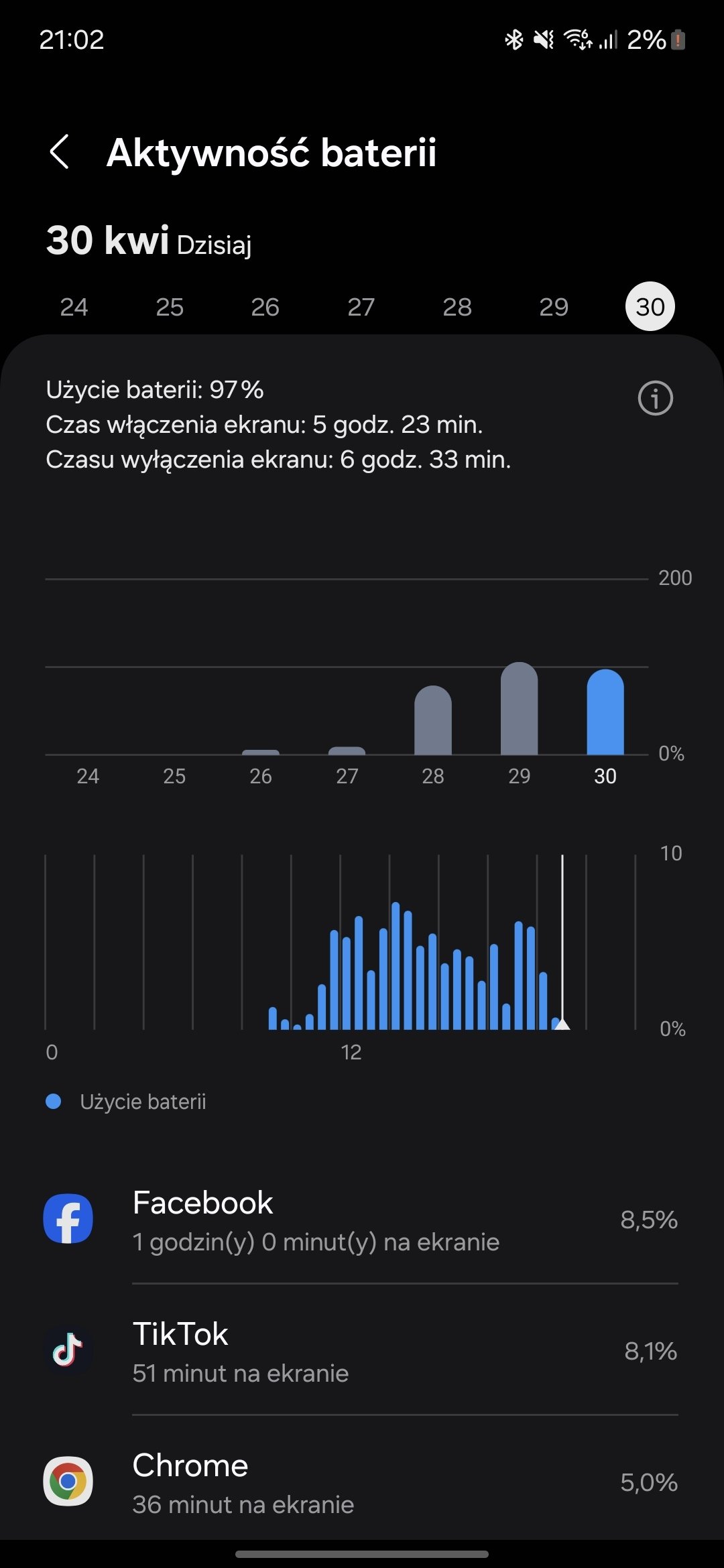This screenshot has width=724, height=1568.
Task: Open TikTok battery usage details
Action: [362, 1350]
